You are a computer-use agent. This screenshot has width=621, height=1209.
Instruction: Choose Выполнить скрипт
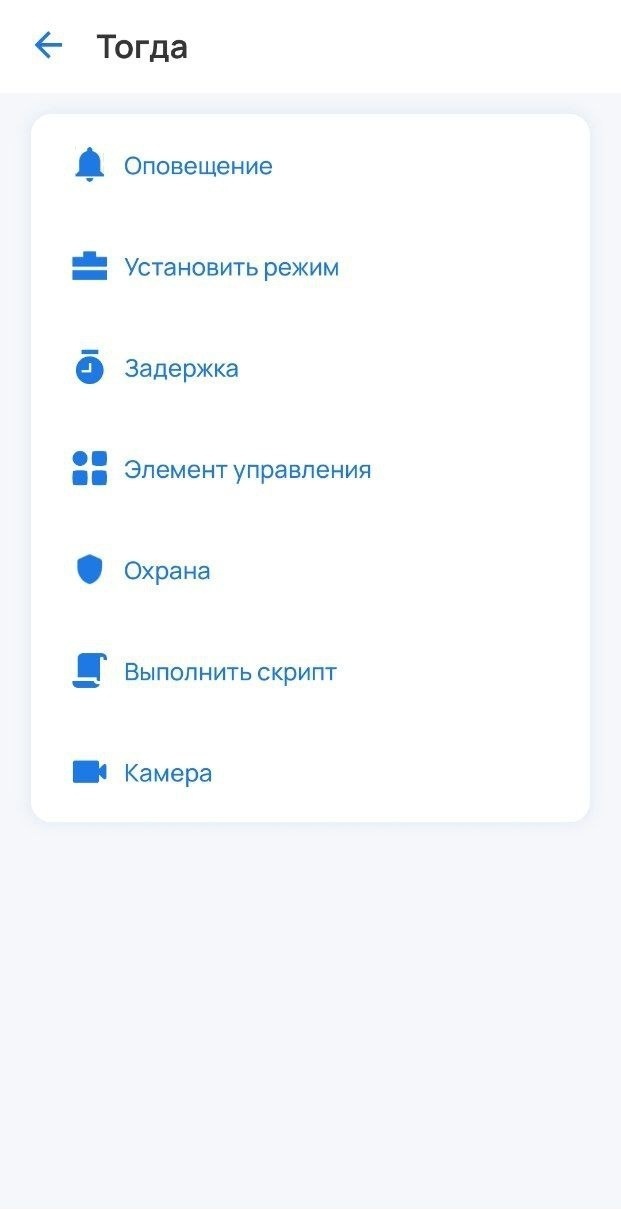(x=230, y=672)
